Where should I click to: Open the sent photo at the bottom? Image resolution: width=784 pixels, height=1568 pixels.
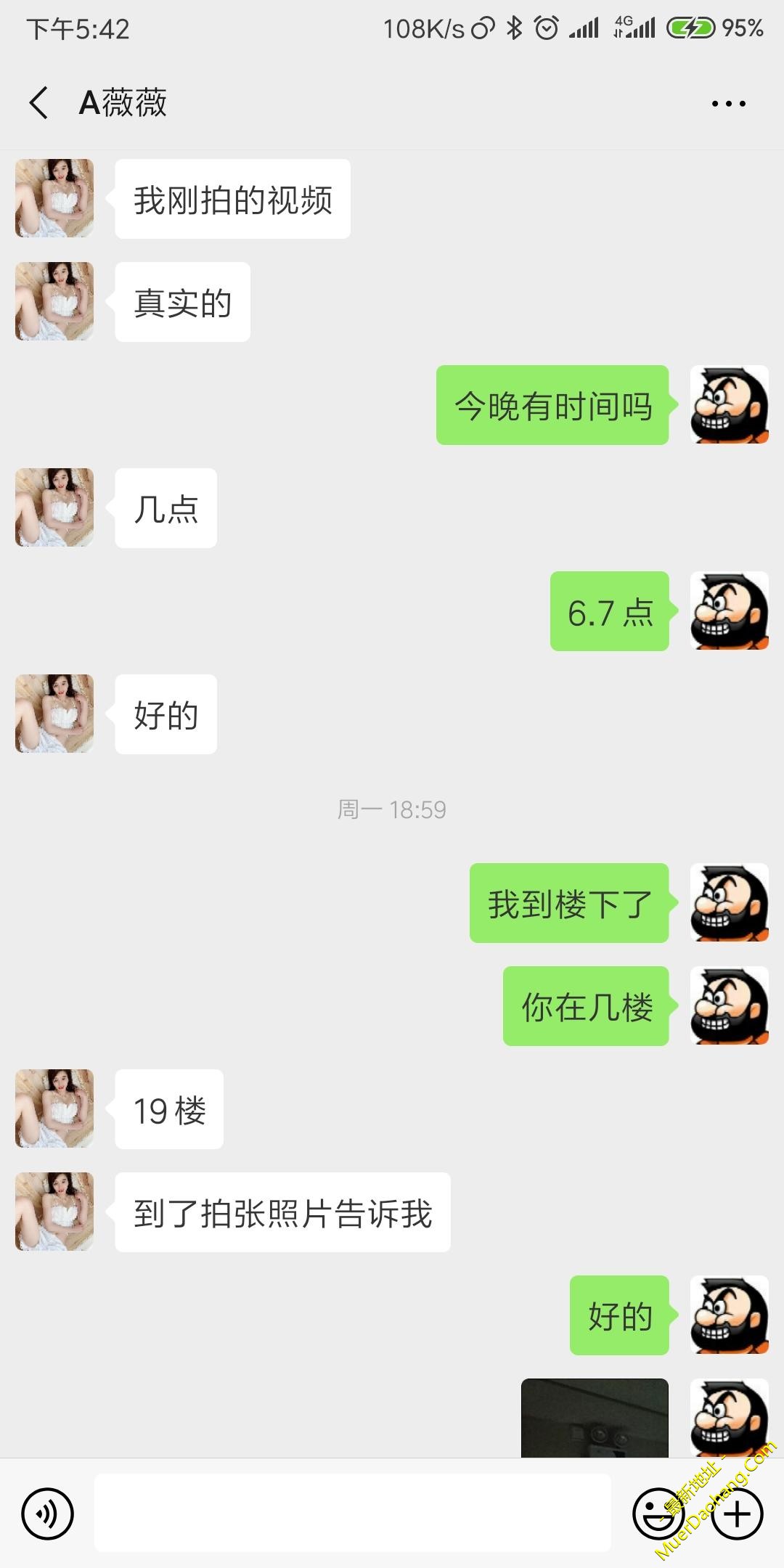(x=595, y=1418)
